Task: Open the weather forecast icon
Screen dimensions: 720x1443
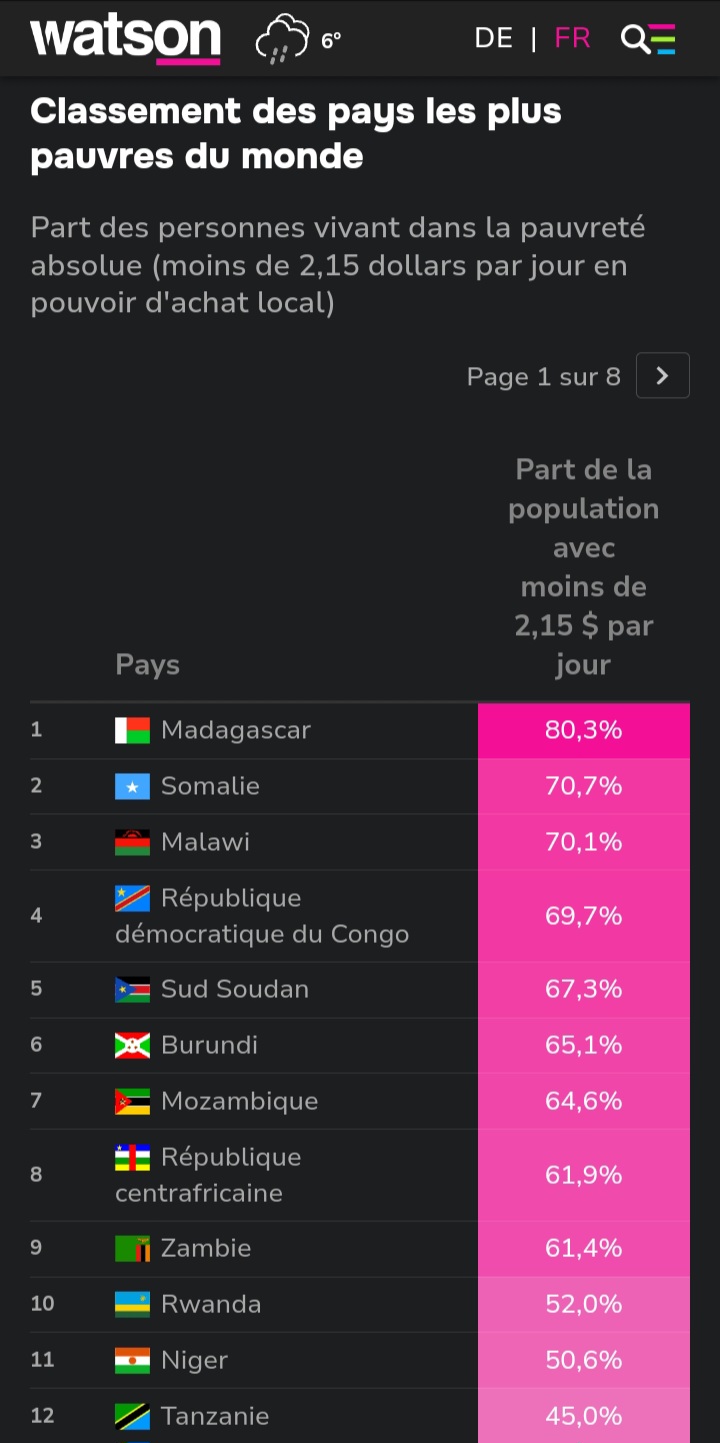Action: coord(282,39)
